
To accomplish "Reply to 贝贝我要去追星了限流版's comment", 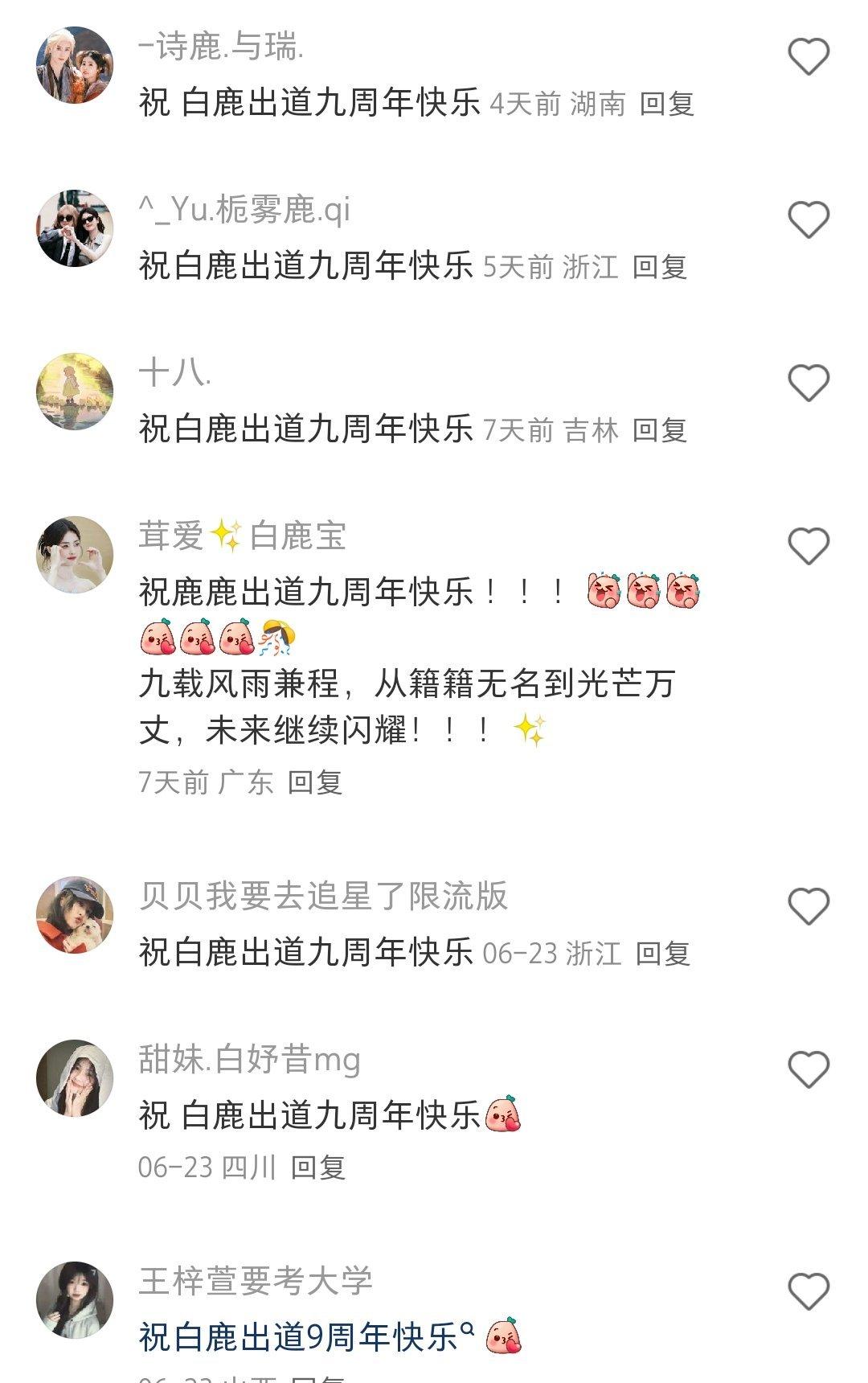I will pos(662,954).
